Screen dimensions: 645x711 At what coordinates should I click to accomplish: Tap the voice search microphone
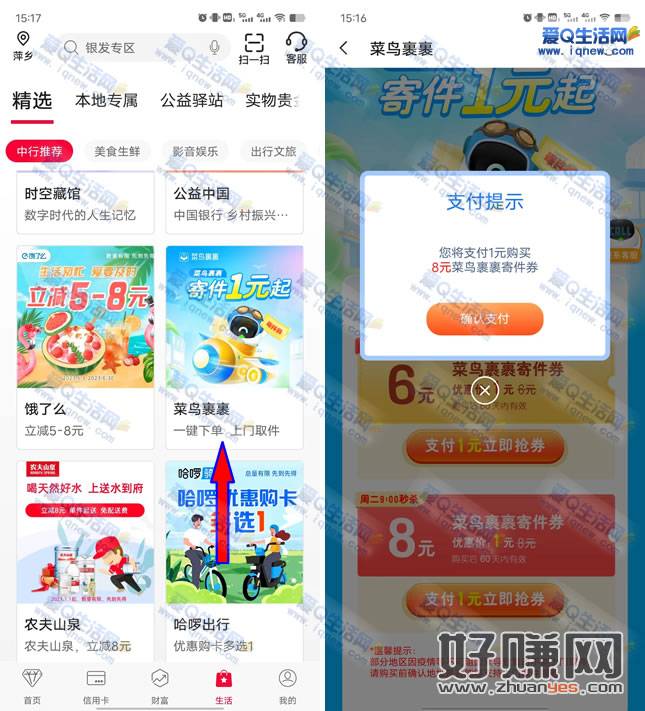[214, 47]
